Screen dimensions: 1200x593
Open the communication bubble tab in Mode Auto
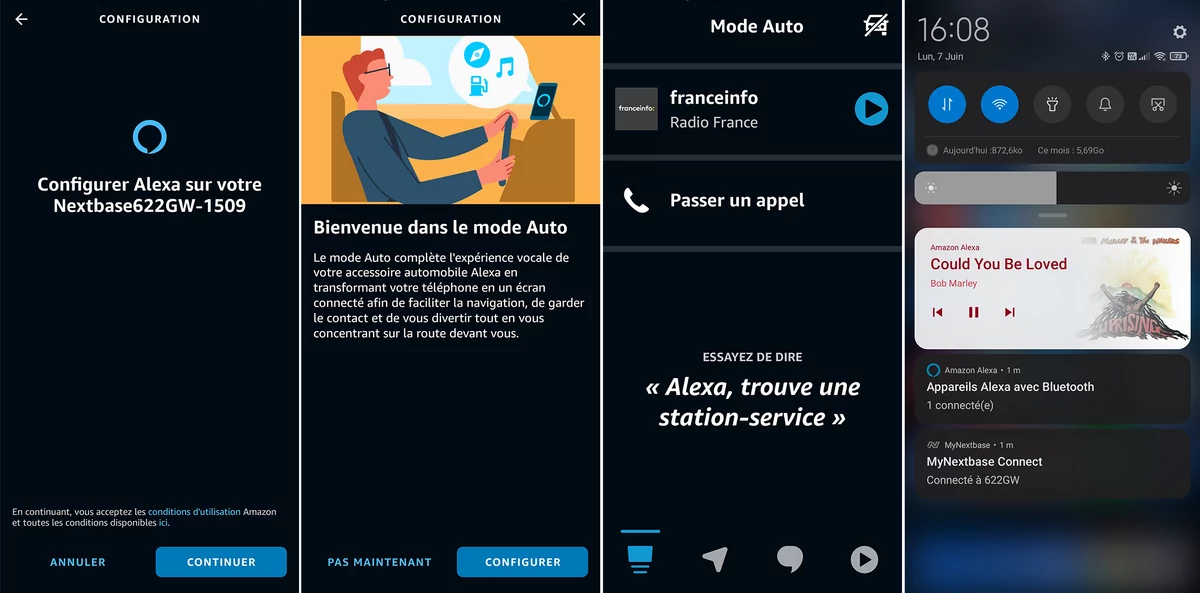pyautogui.click(x=790, y=559)
